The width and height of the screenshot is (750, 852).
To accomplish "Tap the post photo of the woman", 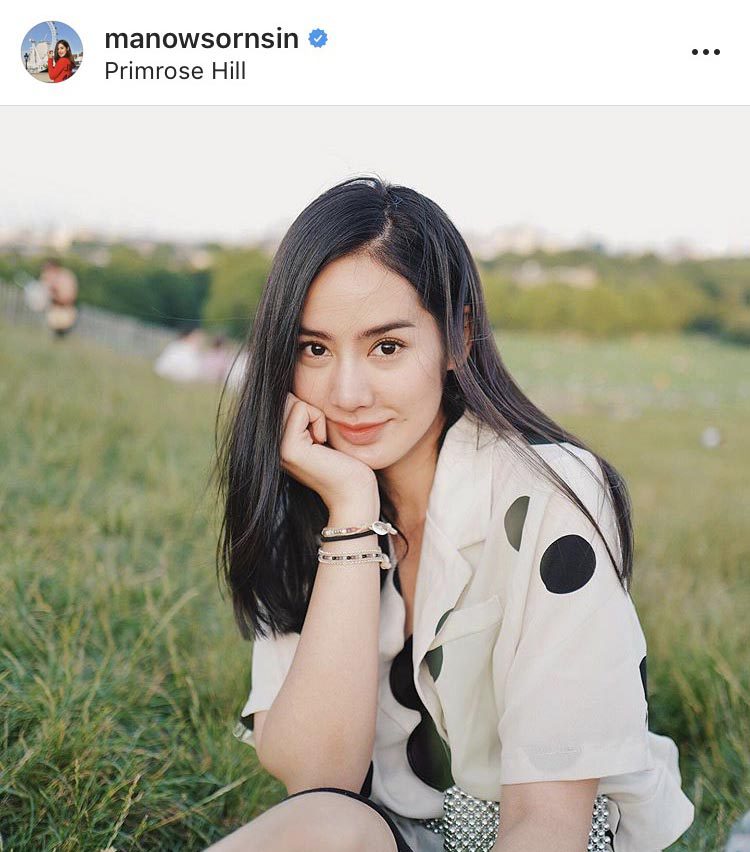I will pyautogui.click(x=375, y=480).
